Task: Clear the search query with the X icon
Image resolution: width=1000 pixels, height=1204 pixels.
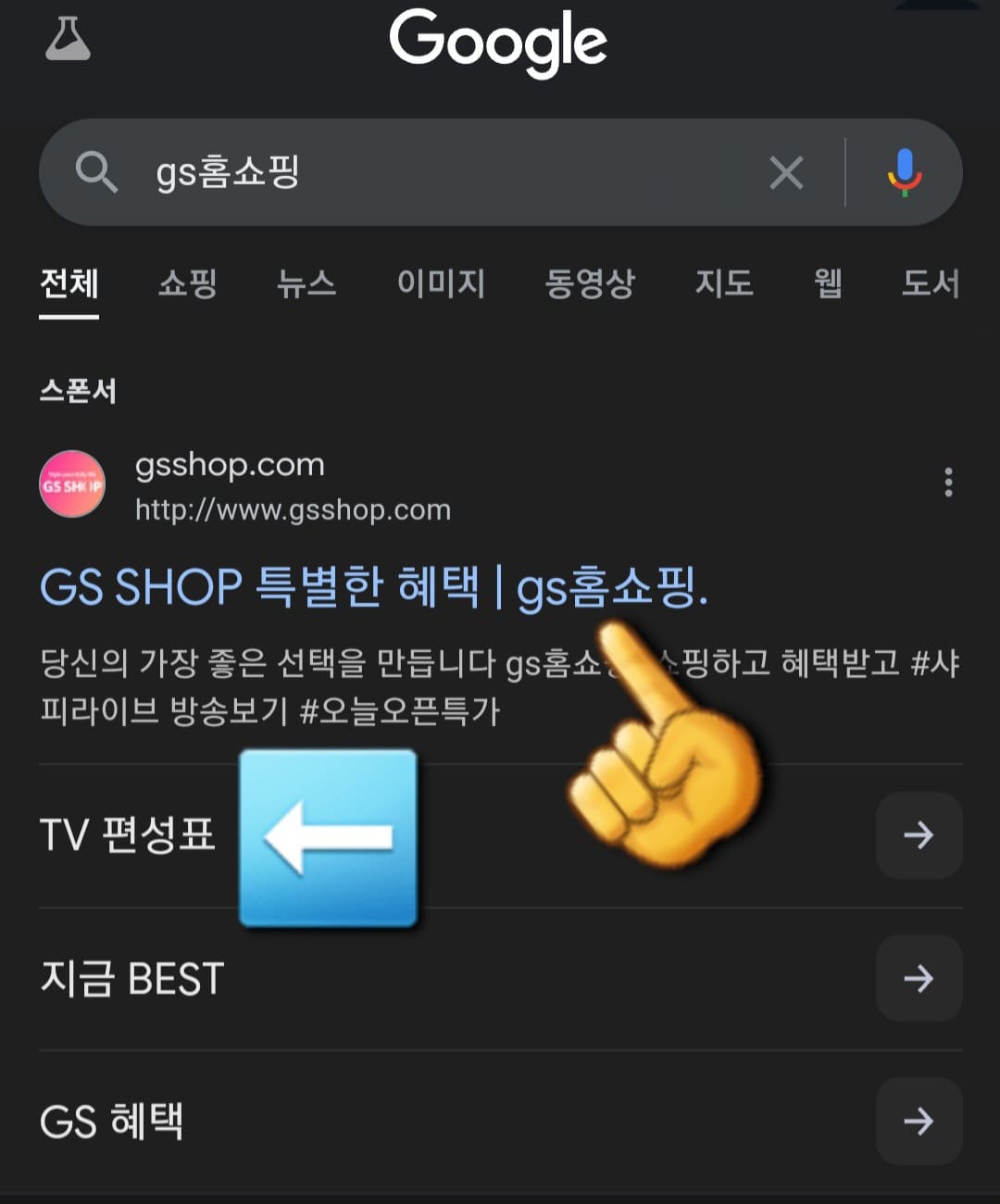Action: [x=785, y=172]
